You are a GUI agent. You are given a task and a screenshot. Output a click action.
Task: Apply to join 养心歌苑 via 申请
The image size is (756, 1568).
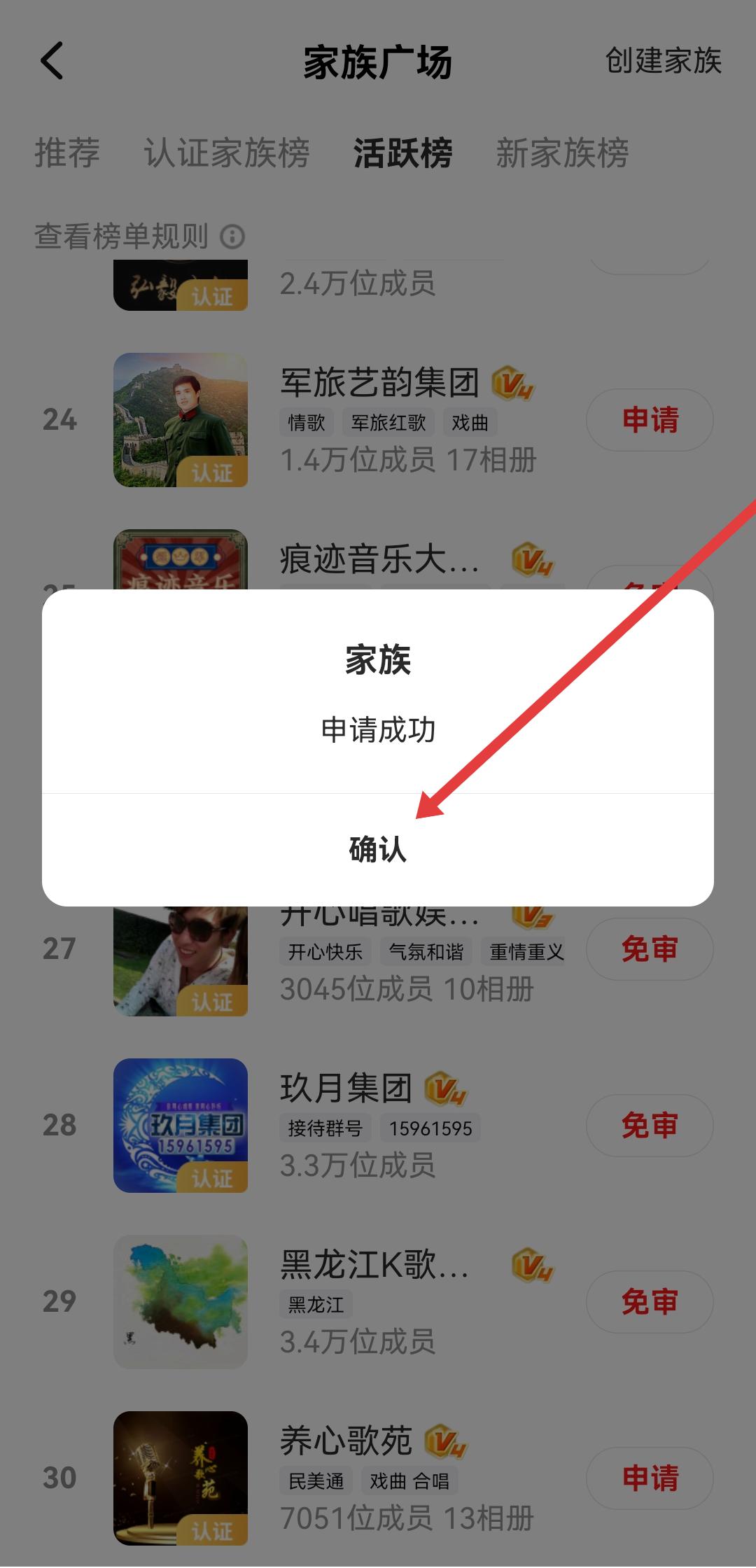pos(650,1478)
